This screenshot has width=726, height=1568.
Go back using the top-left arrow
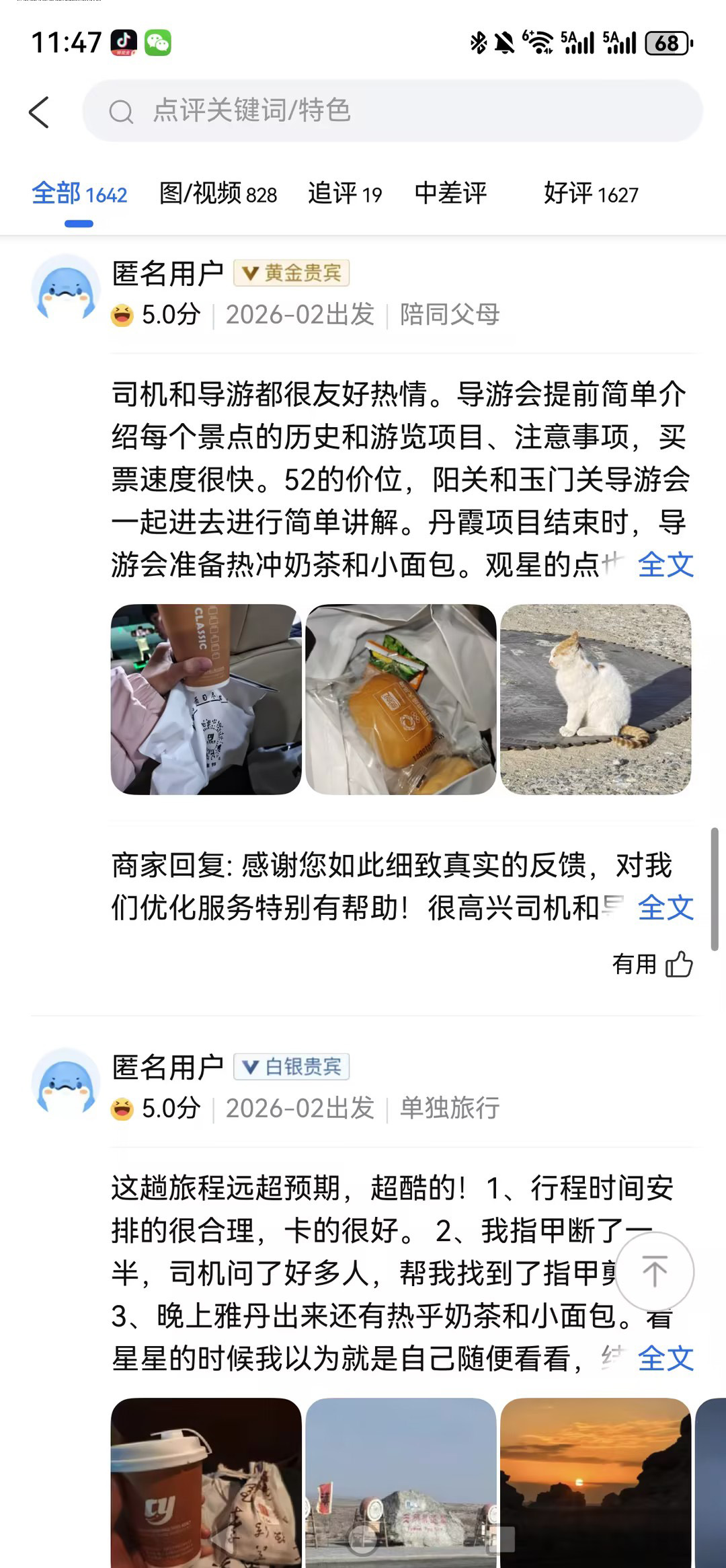pos(40,112)
